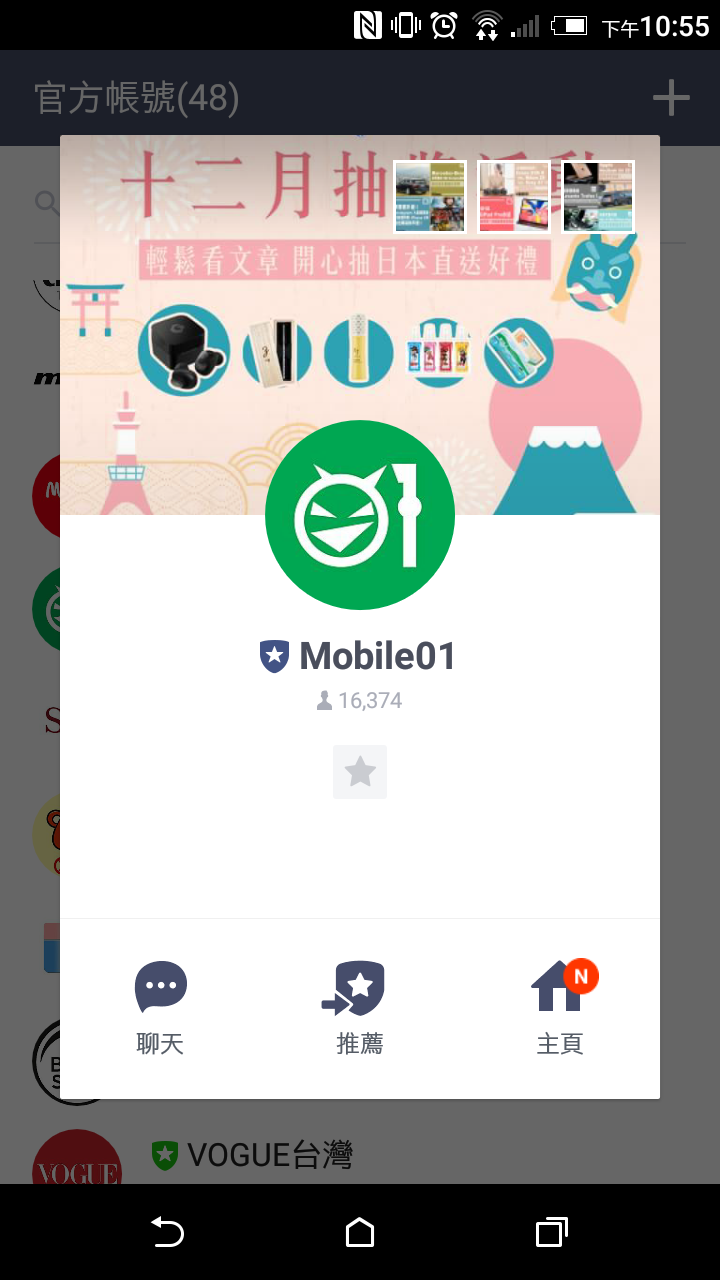The image size is (720, 1280).
Task: Mark Mobile01 as favorite with star
Action: tap(360, 772)
